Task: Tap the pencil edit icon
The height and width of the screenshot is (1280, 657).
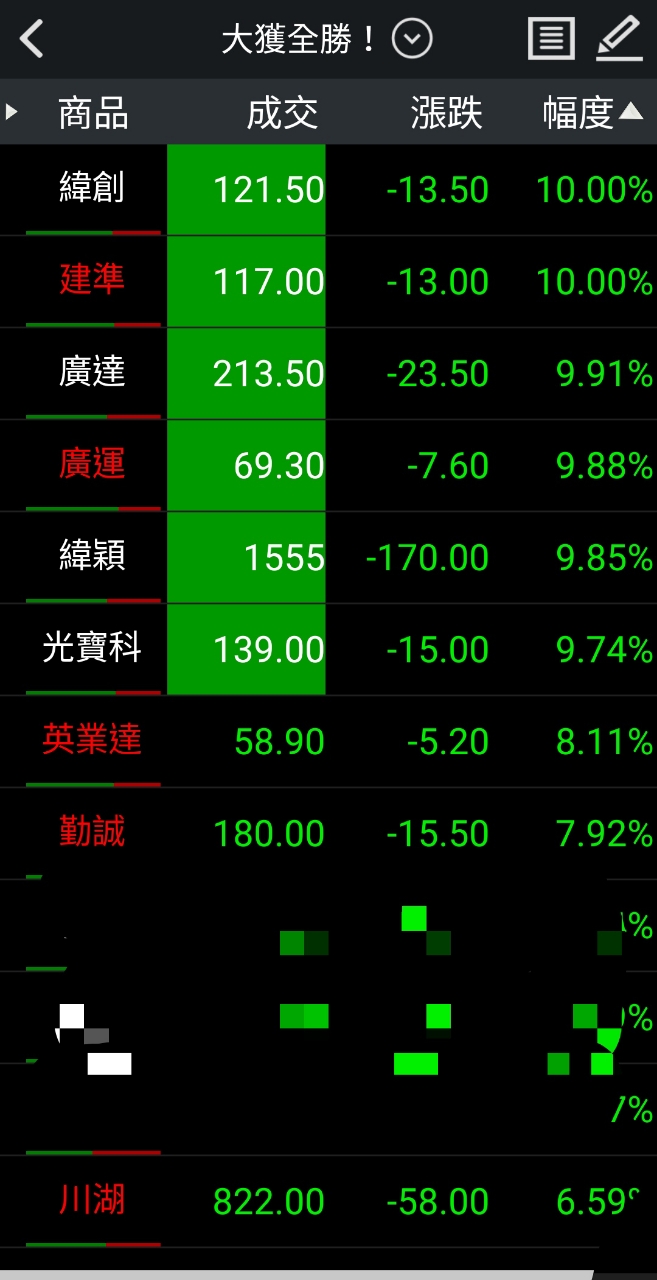Action: 619,40
